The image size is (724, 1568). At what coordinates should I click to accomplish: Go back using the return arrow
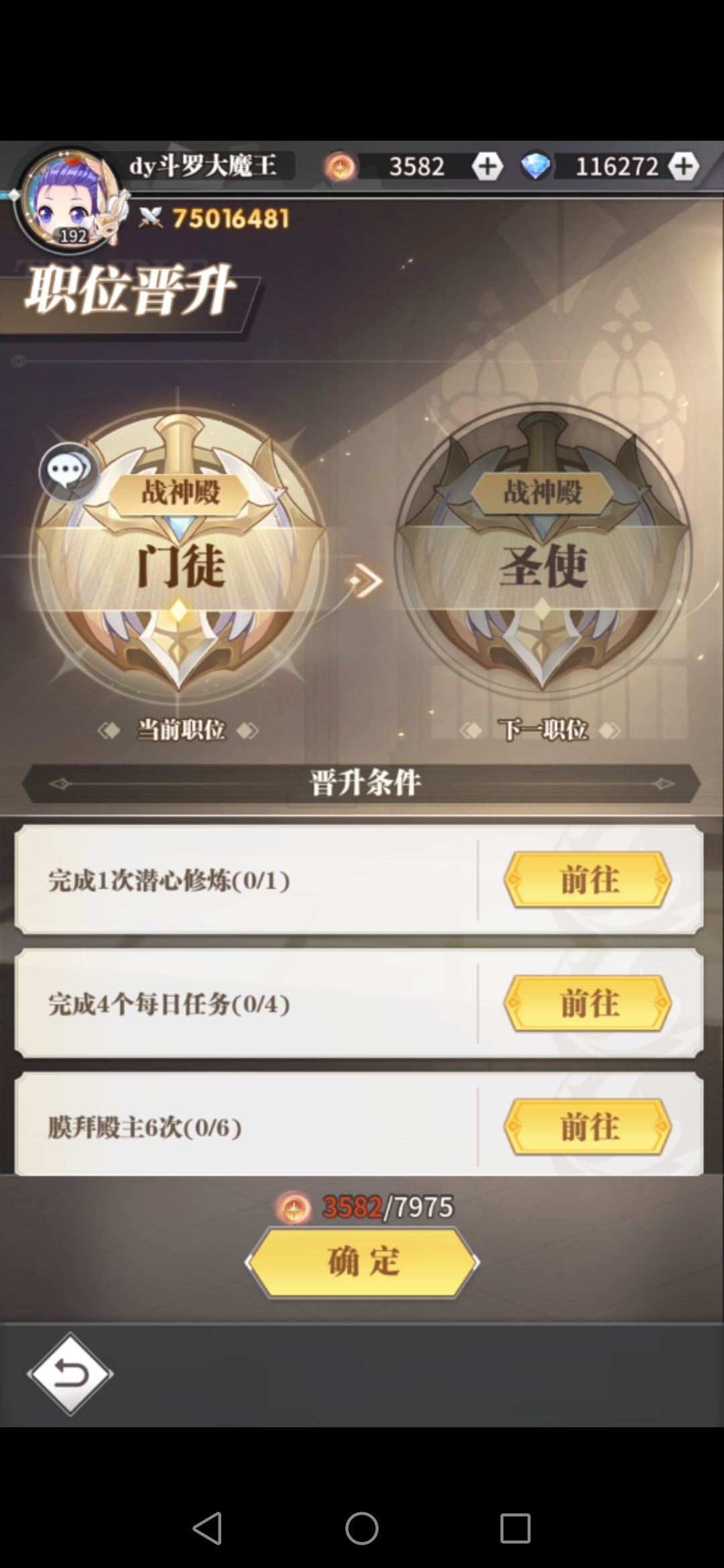point(70,1374)
